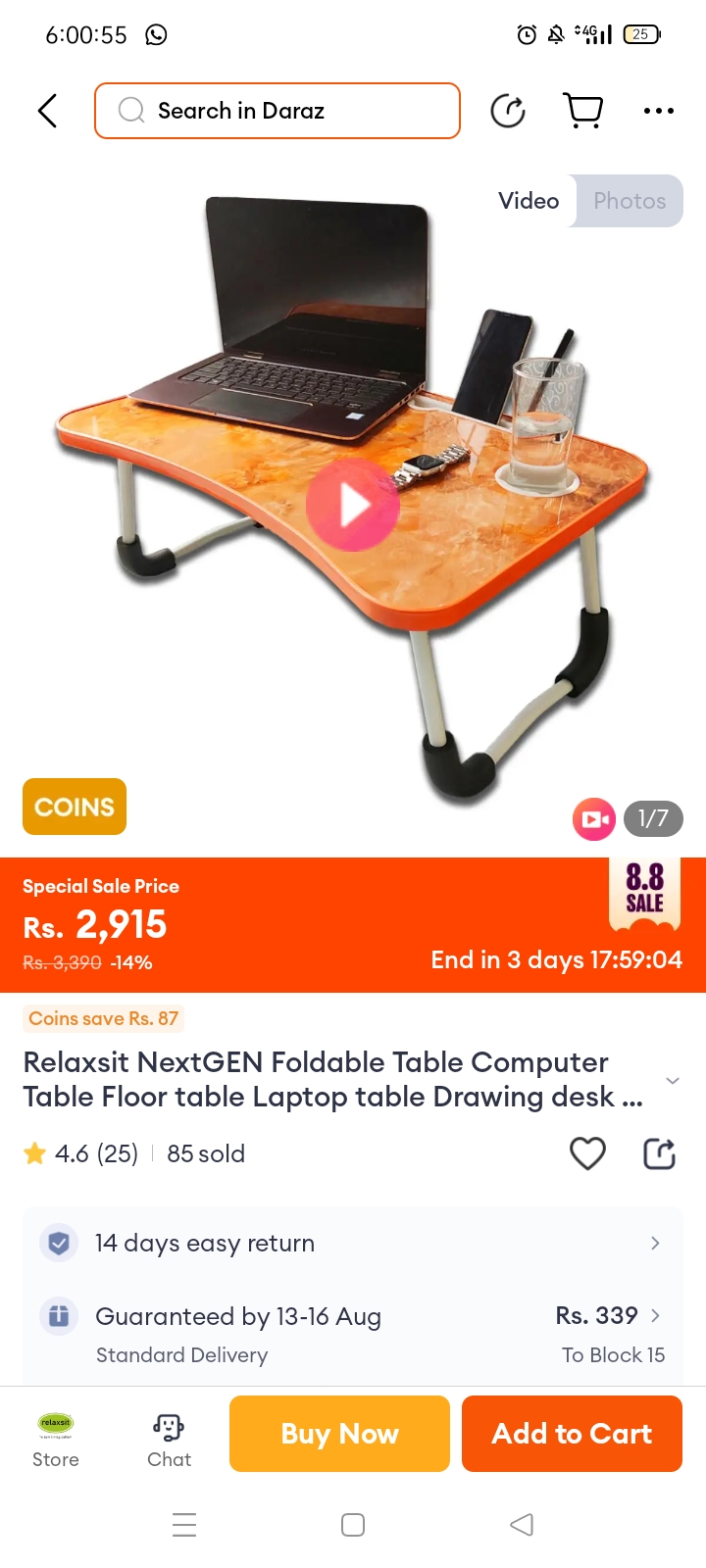Open the three-dot overflow menu

[658, 111]
